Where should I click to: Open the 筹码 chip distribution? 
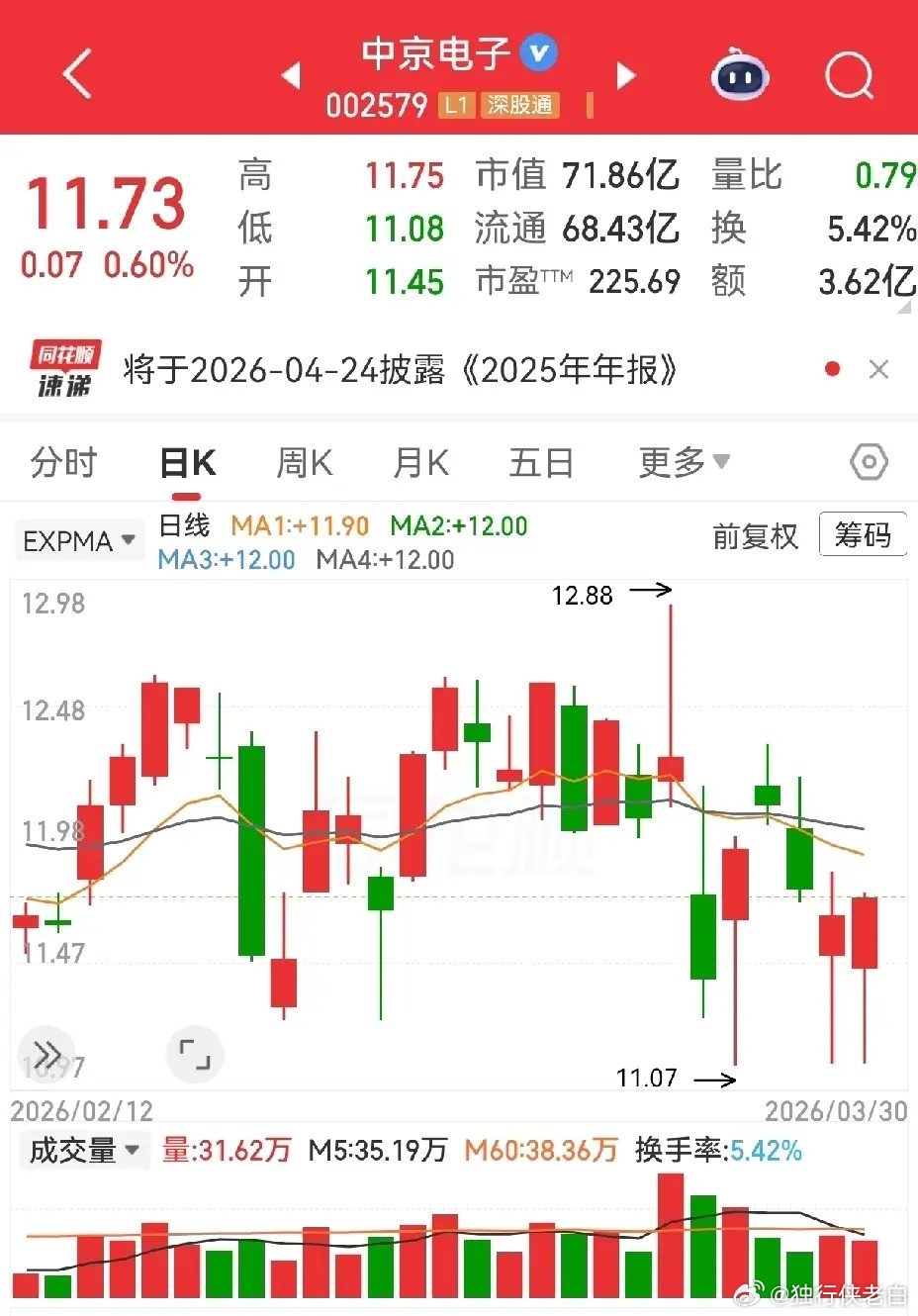coord(863,535)
